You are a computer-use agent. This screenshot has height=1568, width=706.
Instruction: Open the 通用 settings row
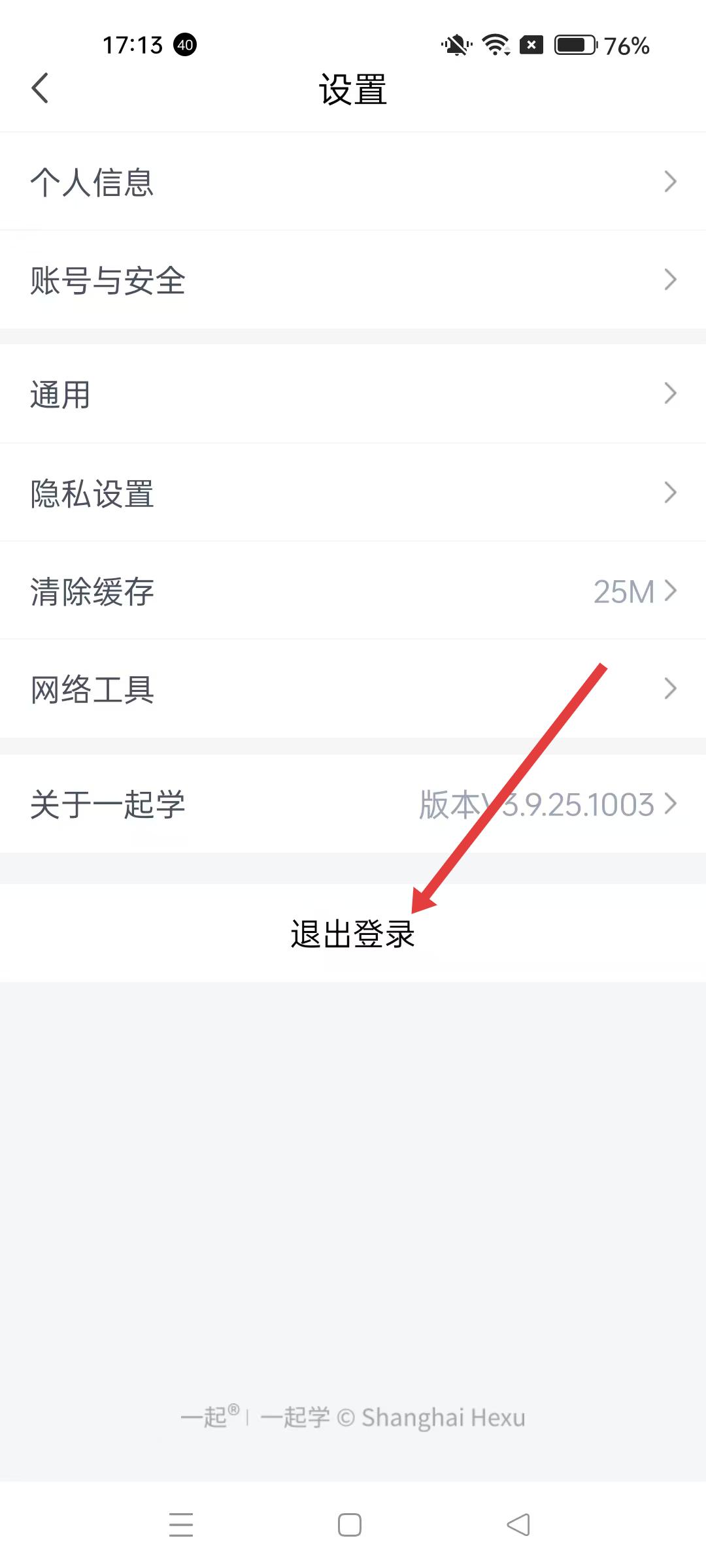[353, 394]
